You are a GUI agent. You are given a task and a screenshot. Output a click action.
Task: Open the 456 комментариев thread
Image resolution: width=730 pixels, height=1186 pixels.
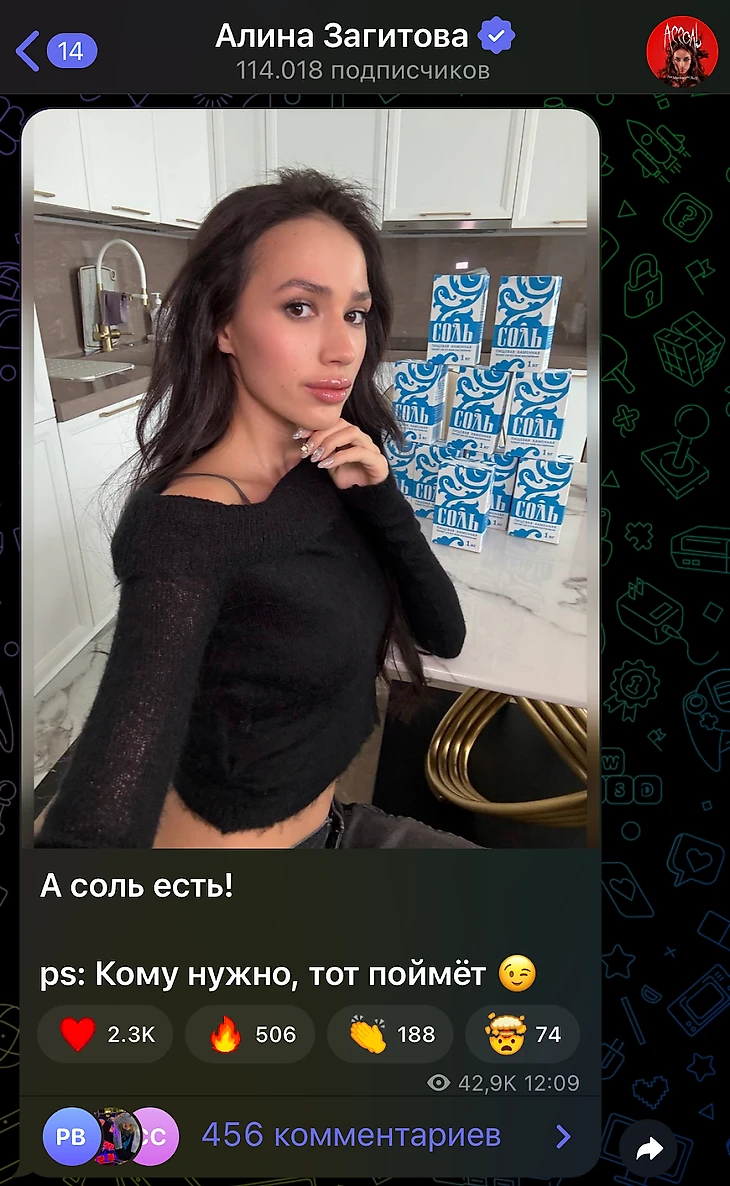tap(350, 1136)
